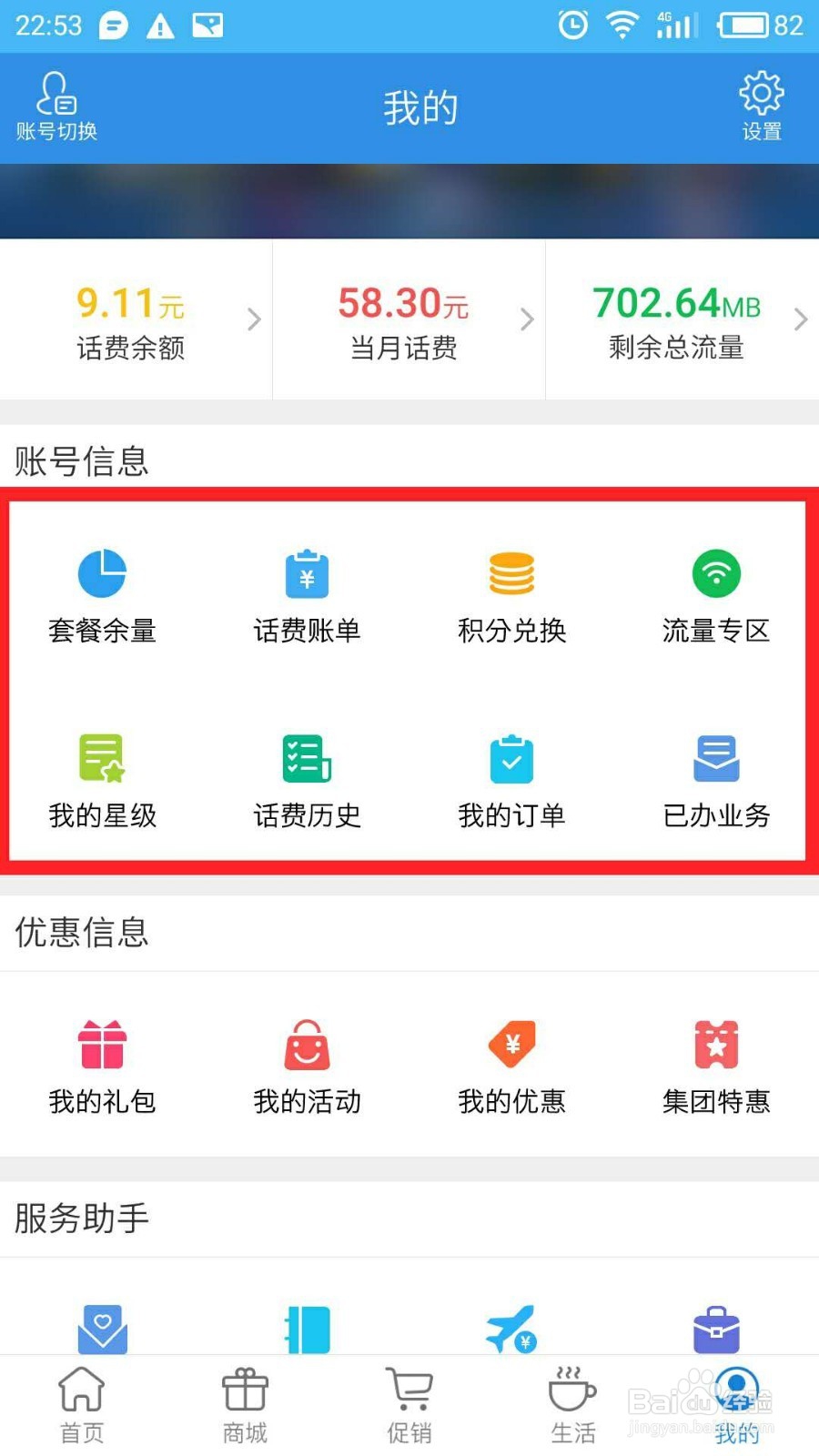
Task: View 我的活动 activities
Action: coord(307,1065)
